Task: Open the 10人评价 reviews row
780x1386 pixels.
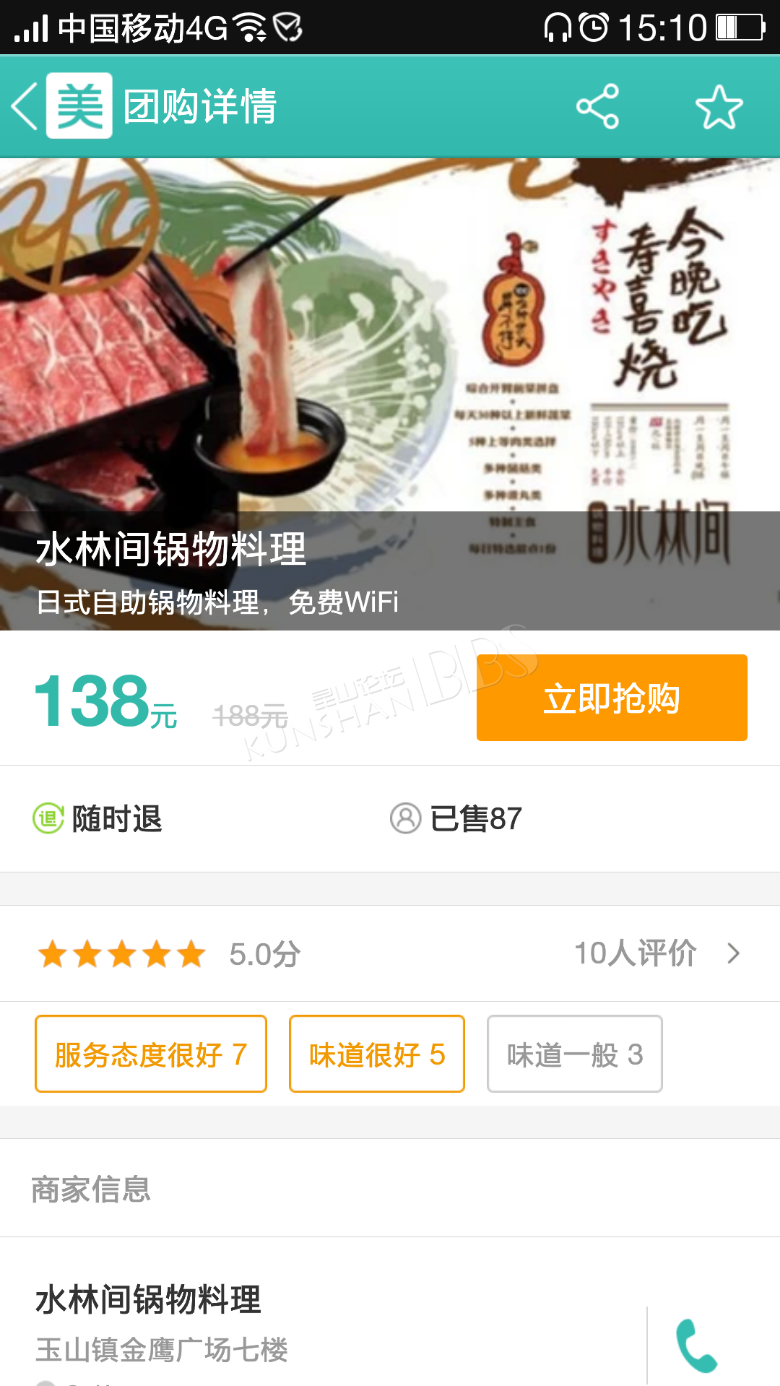Action: [x=390, y=953]
